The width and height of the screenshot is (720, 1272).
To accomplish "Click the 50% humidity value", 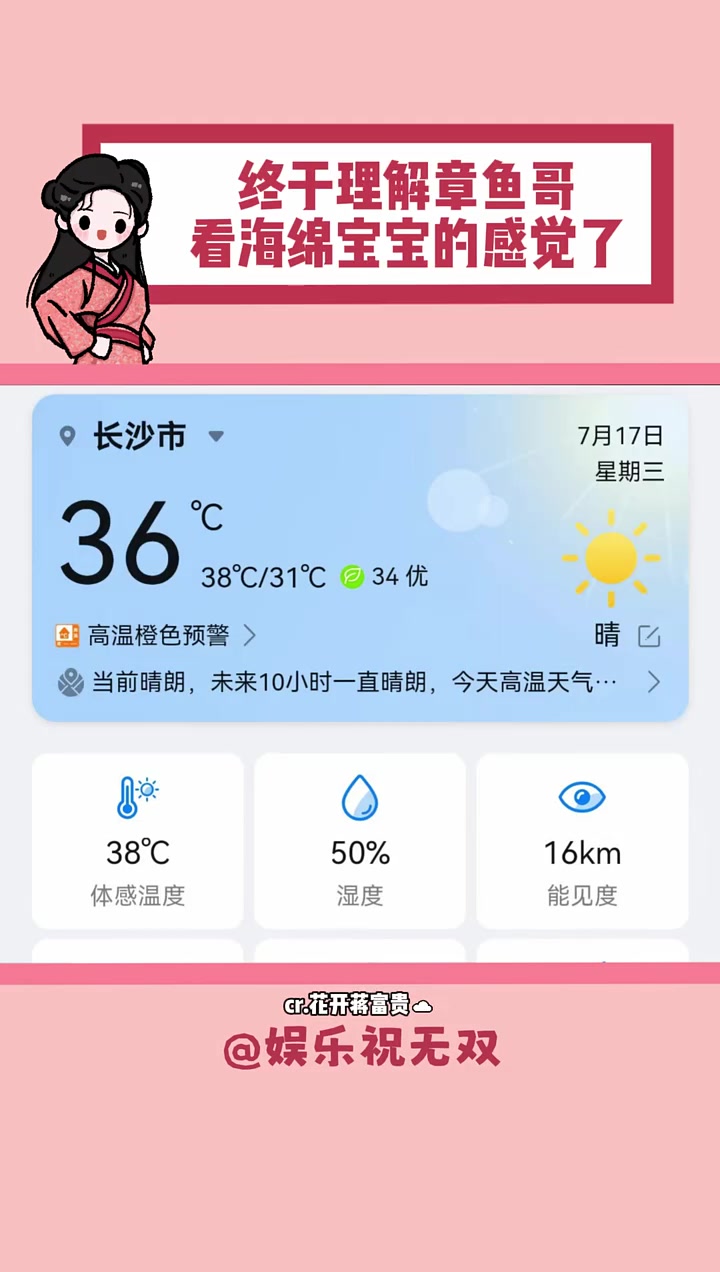I will click(x=360, y=852).
